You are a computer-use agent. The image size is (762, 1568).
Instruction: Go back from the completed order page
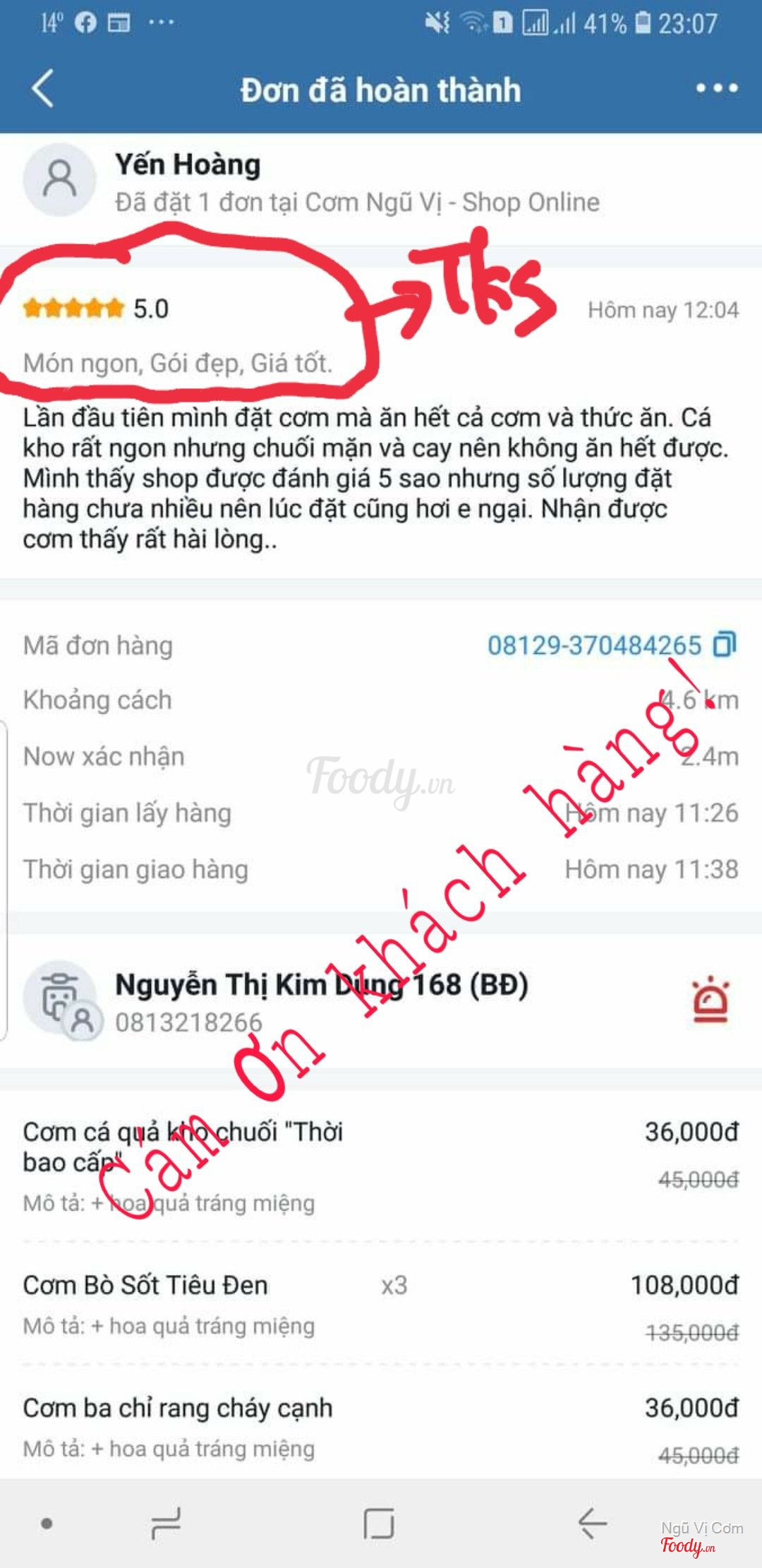pyautogui.click(x=42, y=89)
